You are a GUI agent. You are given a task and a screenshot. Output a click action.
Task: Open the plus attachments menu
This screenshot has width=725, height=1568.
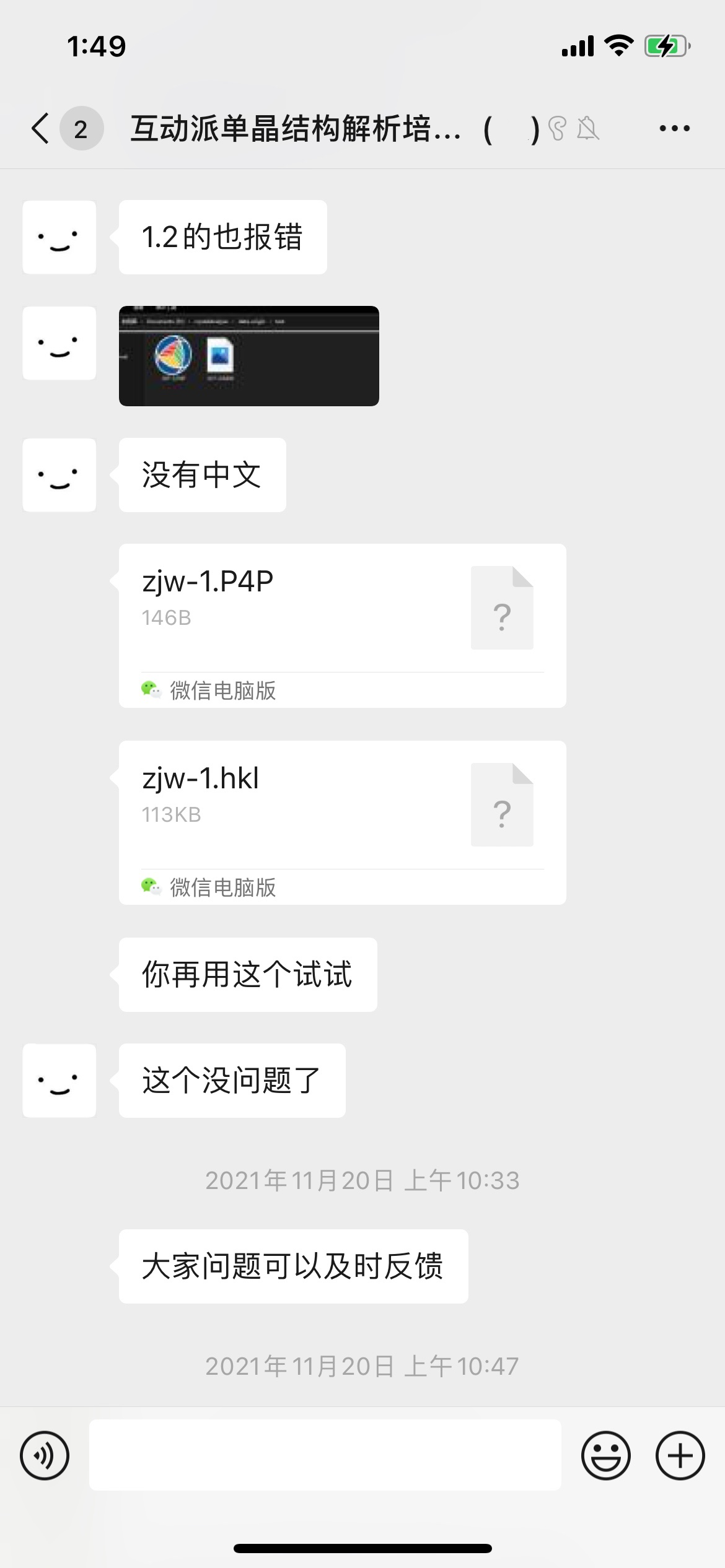(x=680, y=1455)
